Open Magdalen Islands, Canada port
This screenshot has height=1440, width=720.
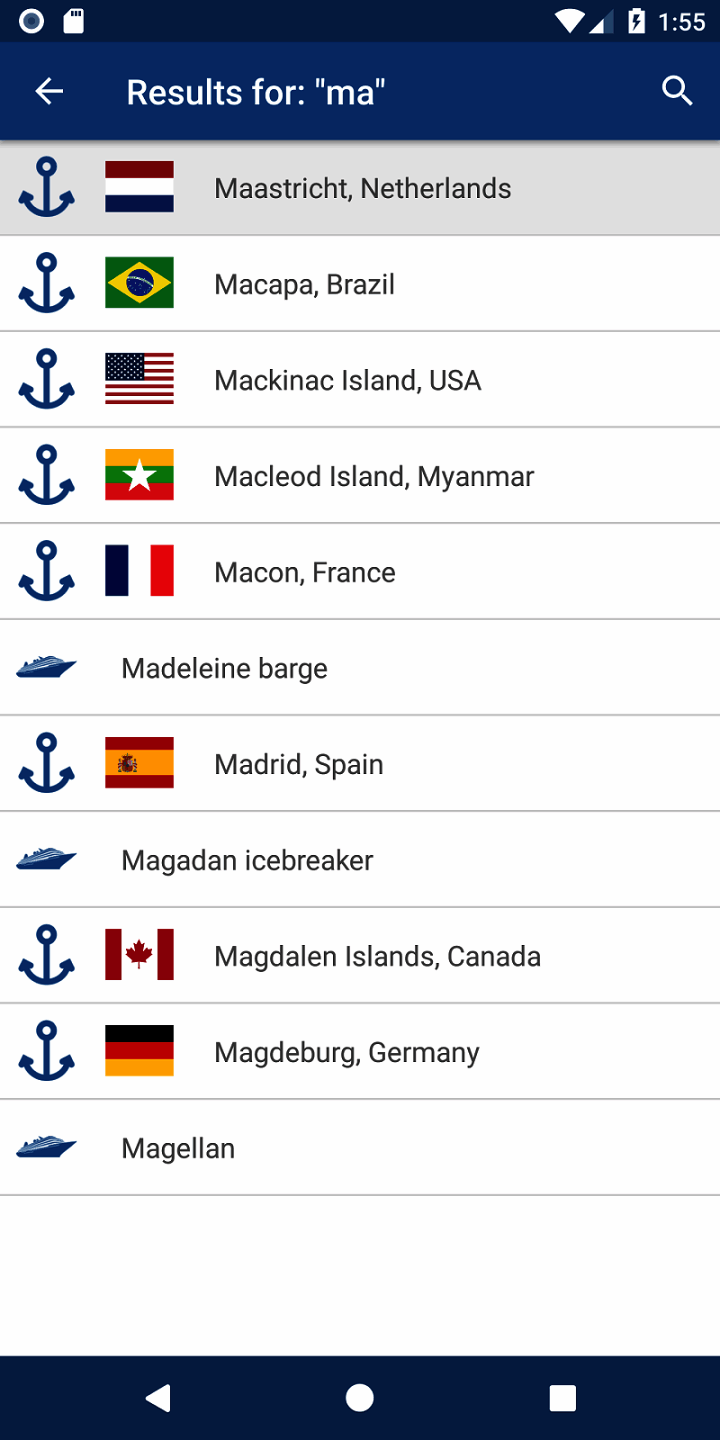click(x=377, y=956)
